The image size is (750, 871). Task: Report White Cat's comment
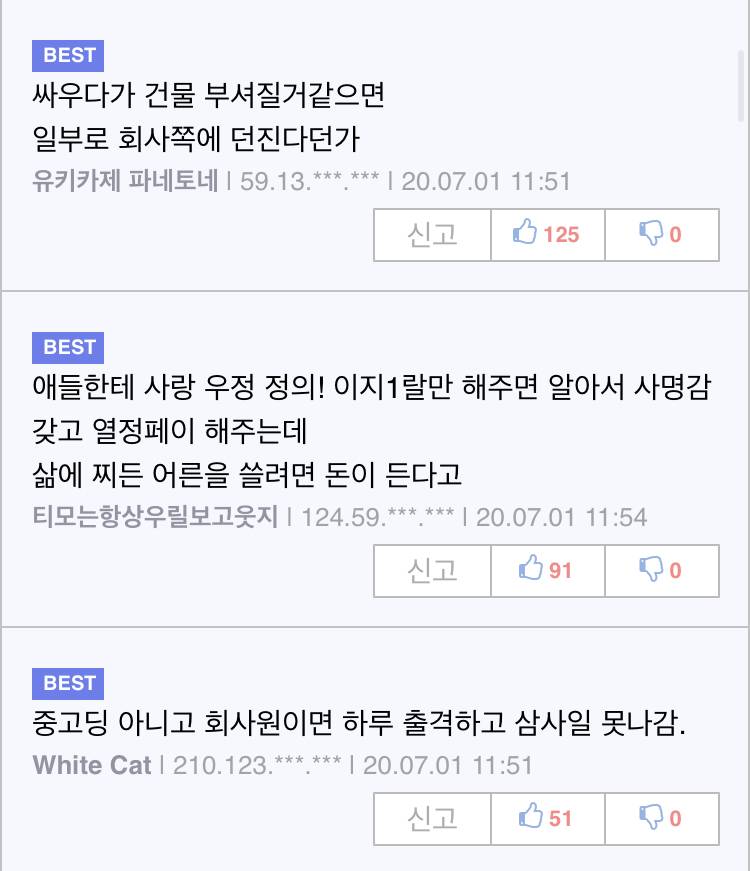coord(433,819)
